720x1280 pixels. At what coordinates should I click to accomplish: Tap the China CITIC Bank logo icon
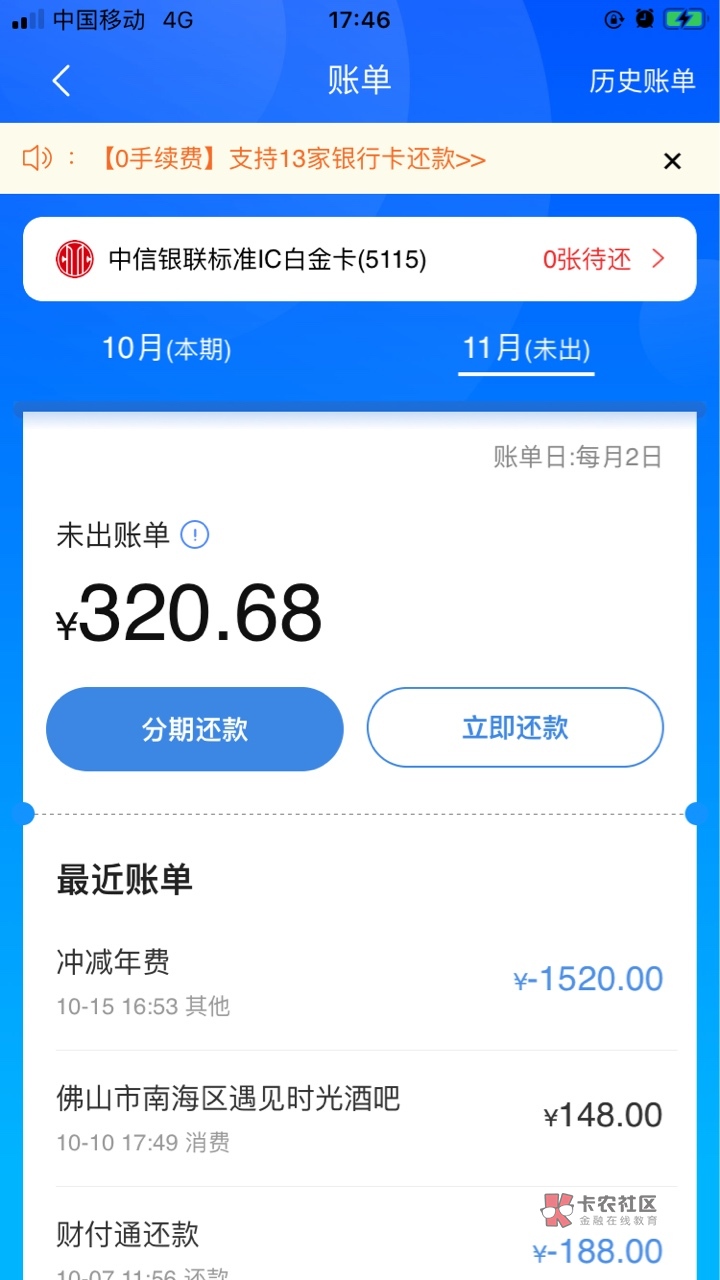74,258
